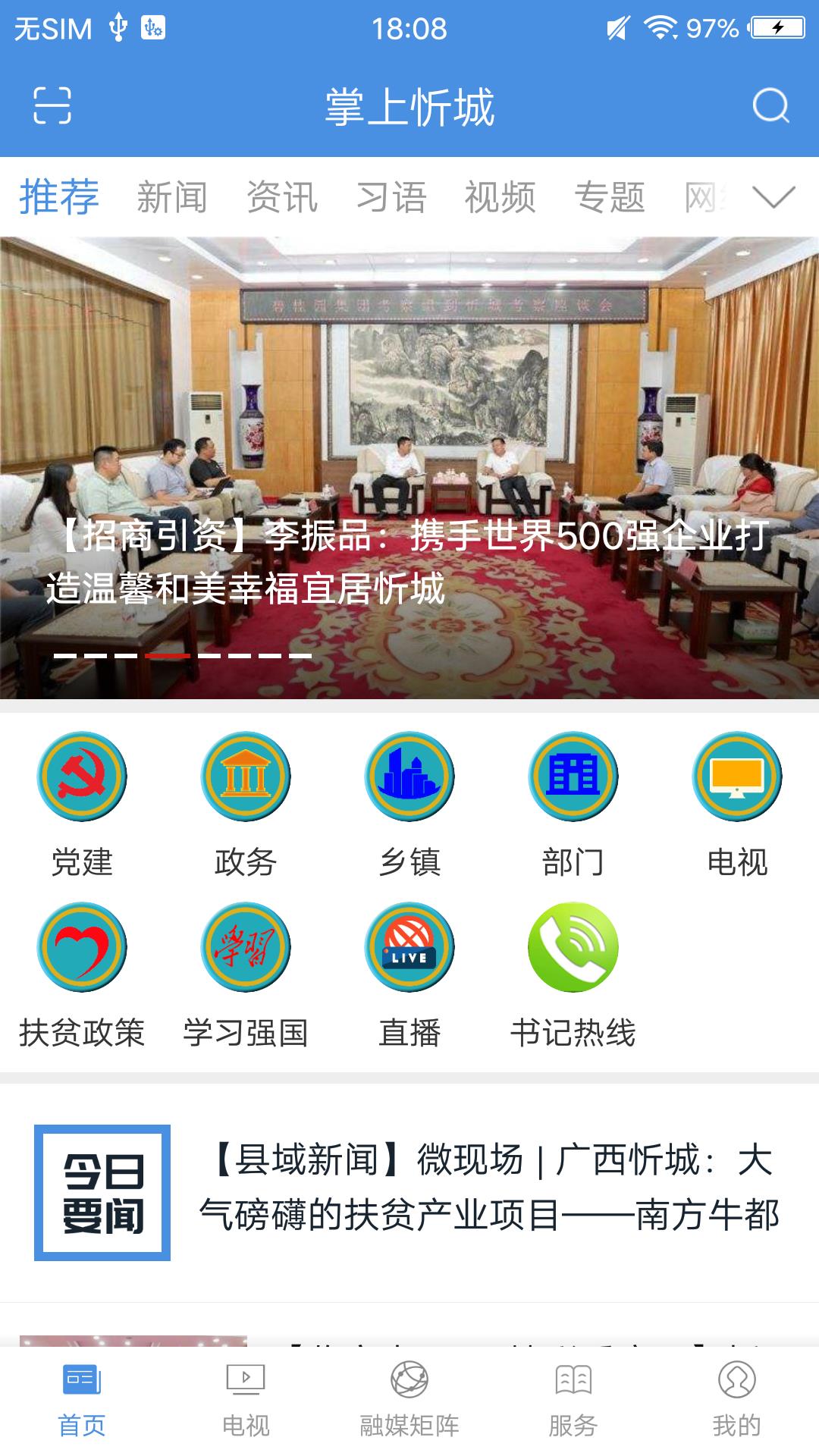Image resolution: width=819 pixels, height=1456 pixels.
Task: Open 学习强国 shortcut
Action: [x=246, y=974]
